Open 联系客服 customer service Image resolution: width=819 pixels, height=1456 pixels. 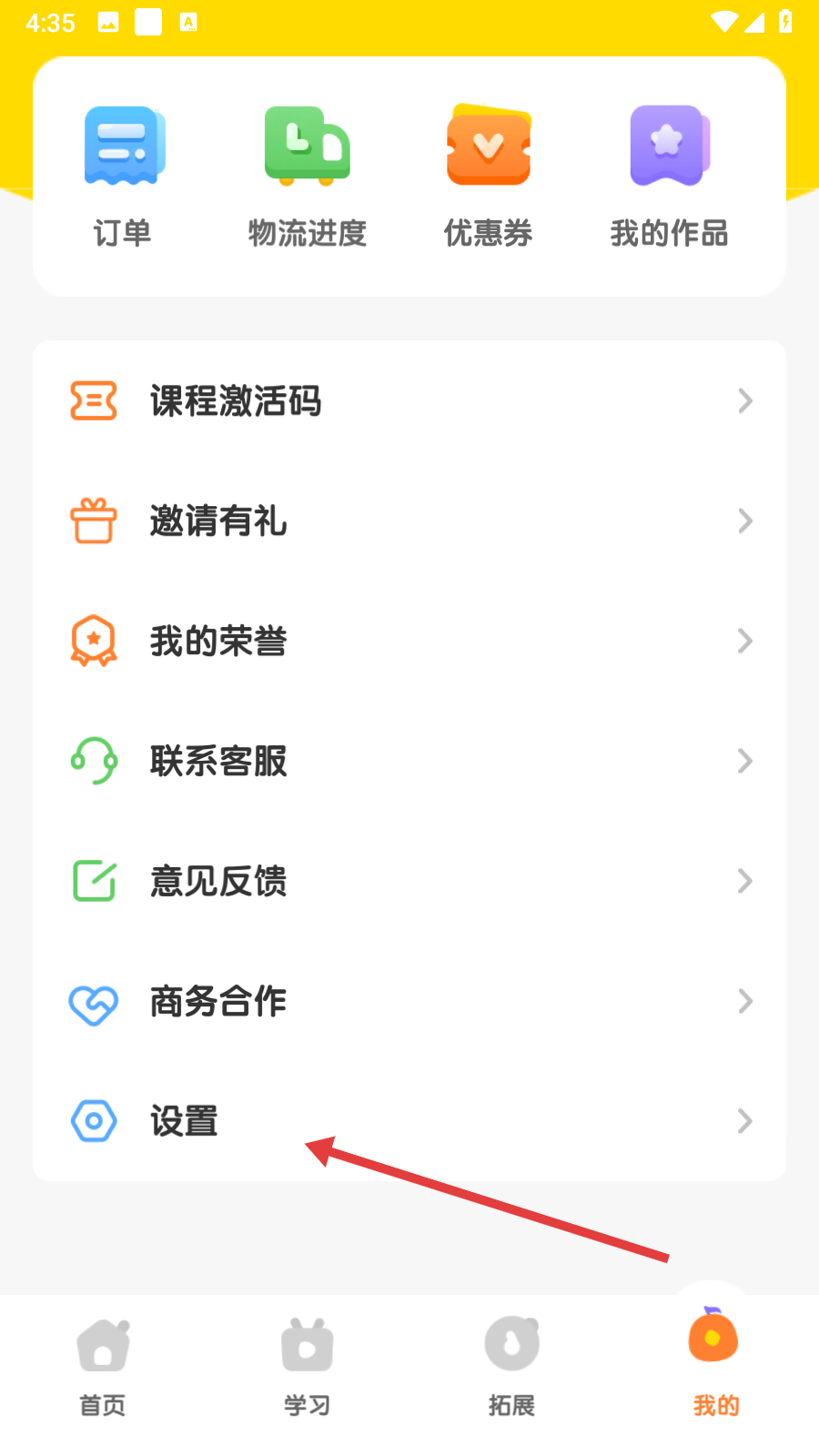(x=409, y=762)
